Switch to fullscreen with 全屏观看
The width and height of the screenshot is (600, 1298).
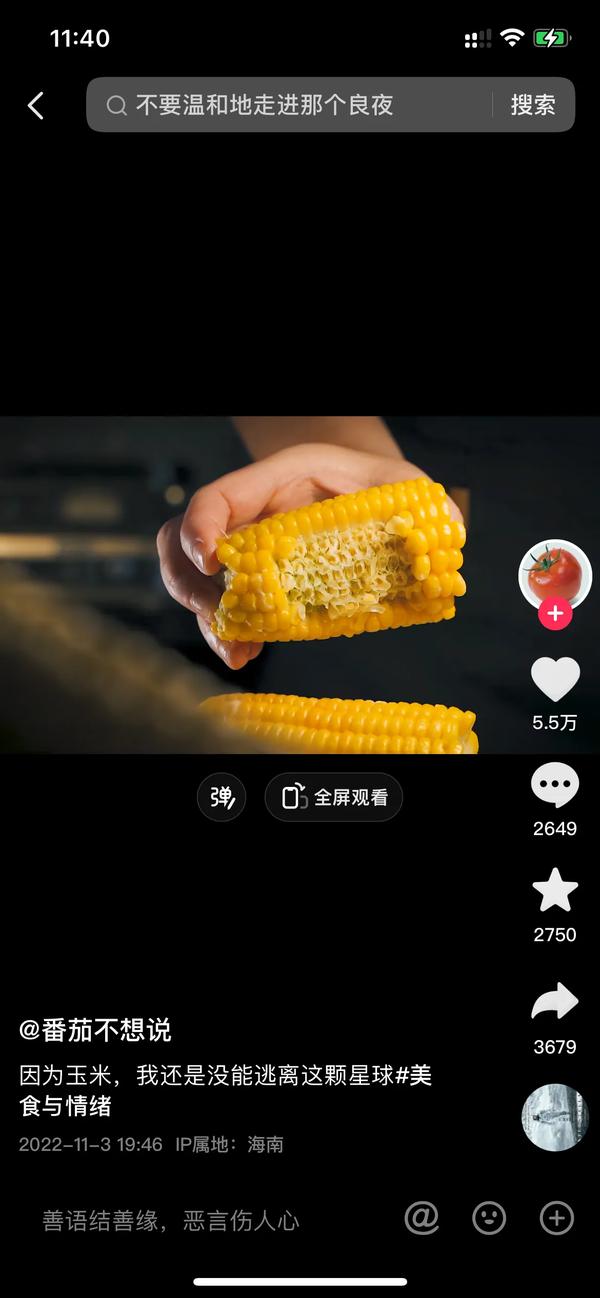pyautogui.click(x=334, y=797)
